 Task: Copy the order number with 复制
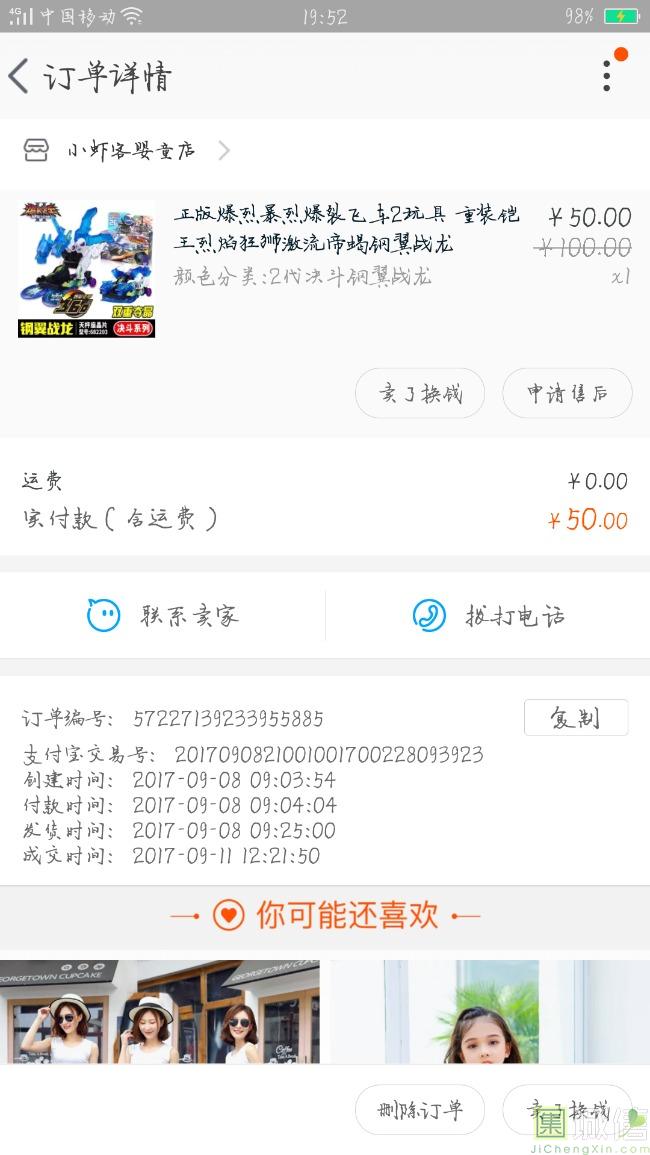click(x=576, y=718)
